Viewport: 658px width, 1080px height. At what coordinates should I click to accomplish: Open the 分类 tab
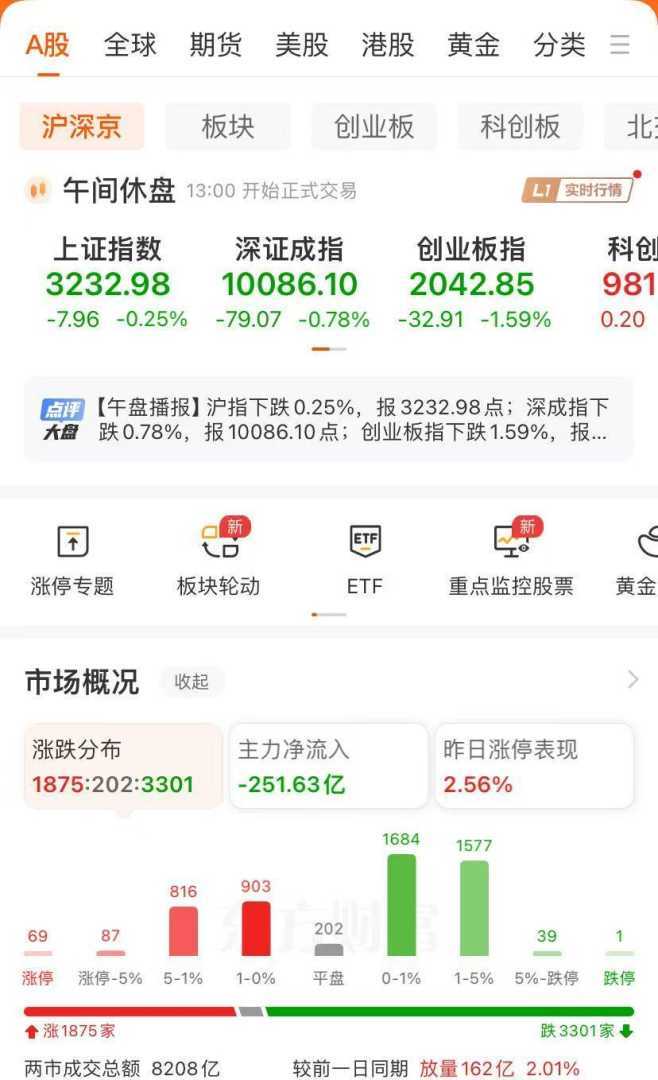coord(559,45)
